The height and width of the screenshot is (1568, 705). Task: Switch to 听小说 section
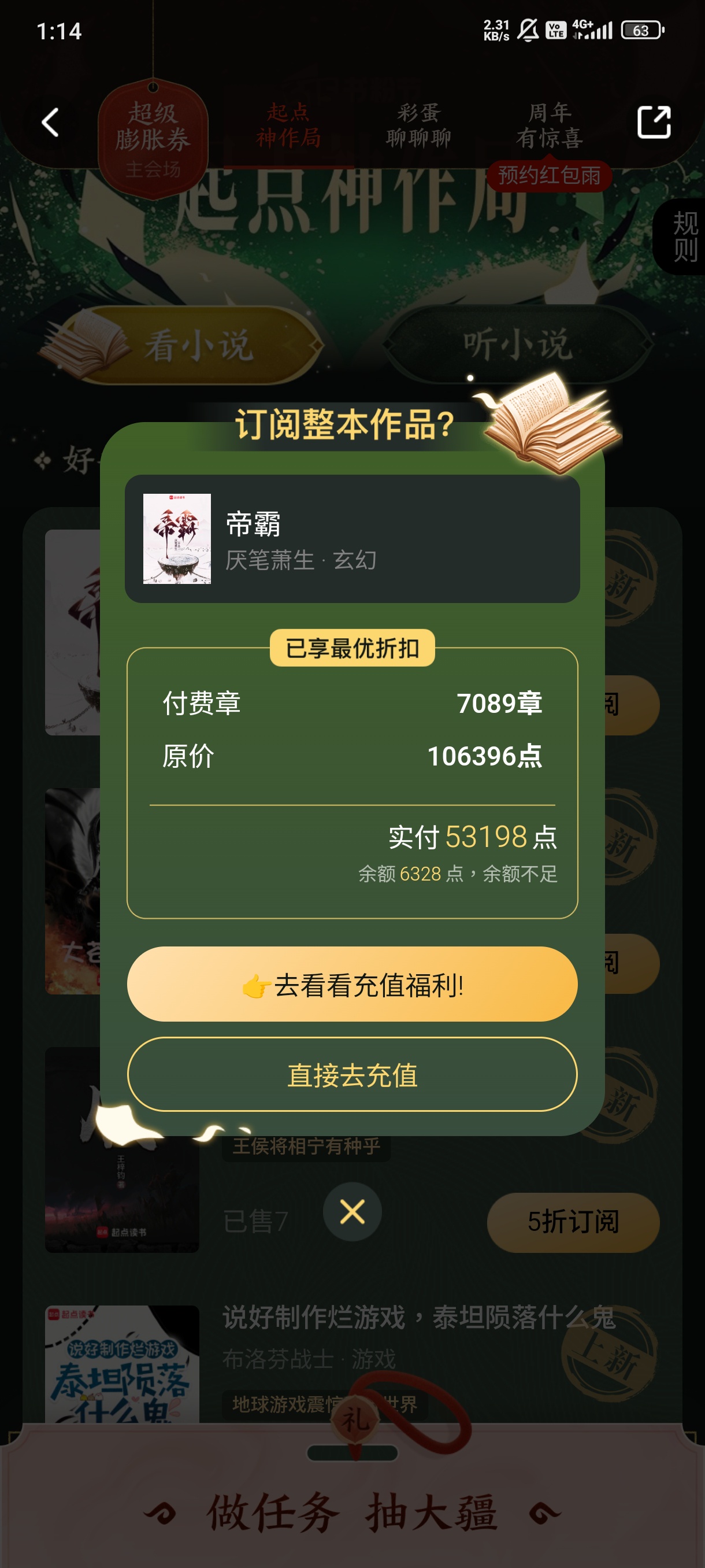click(517, 345)
